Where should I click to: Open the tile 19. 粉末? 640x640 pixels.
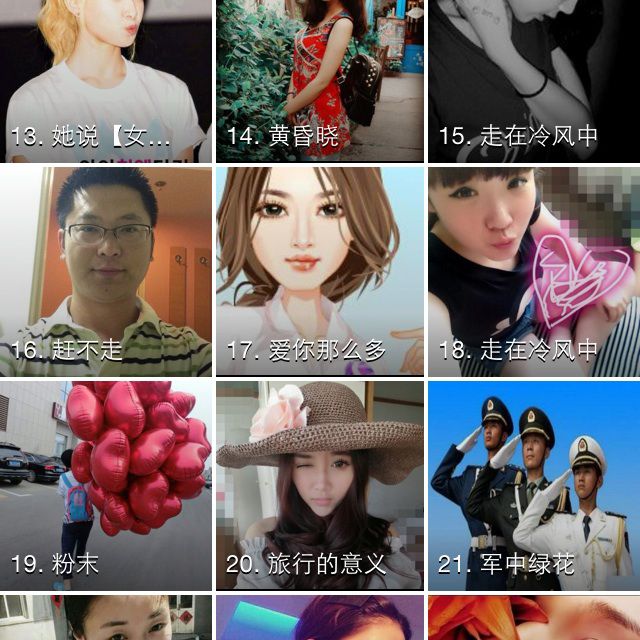[106, 485]
